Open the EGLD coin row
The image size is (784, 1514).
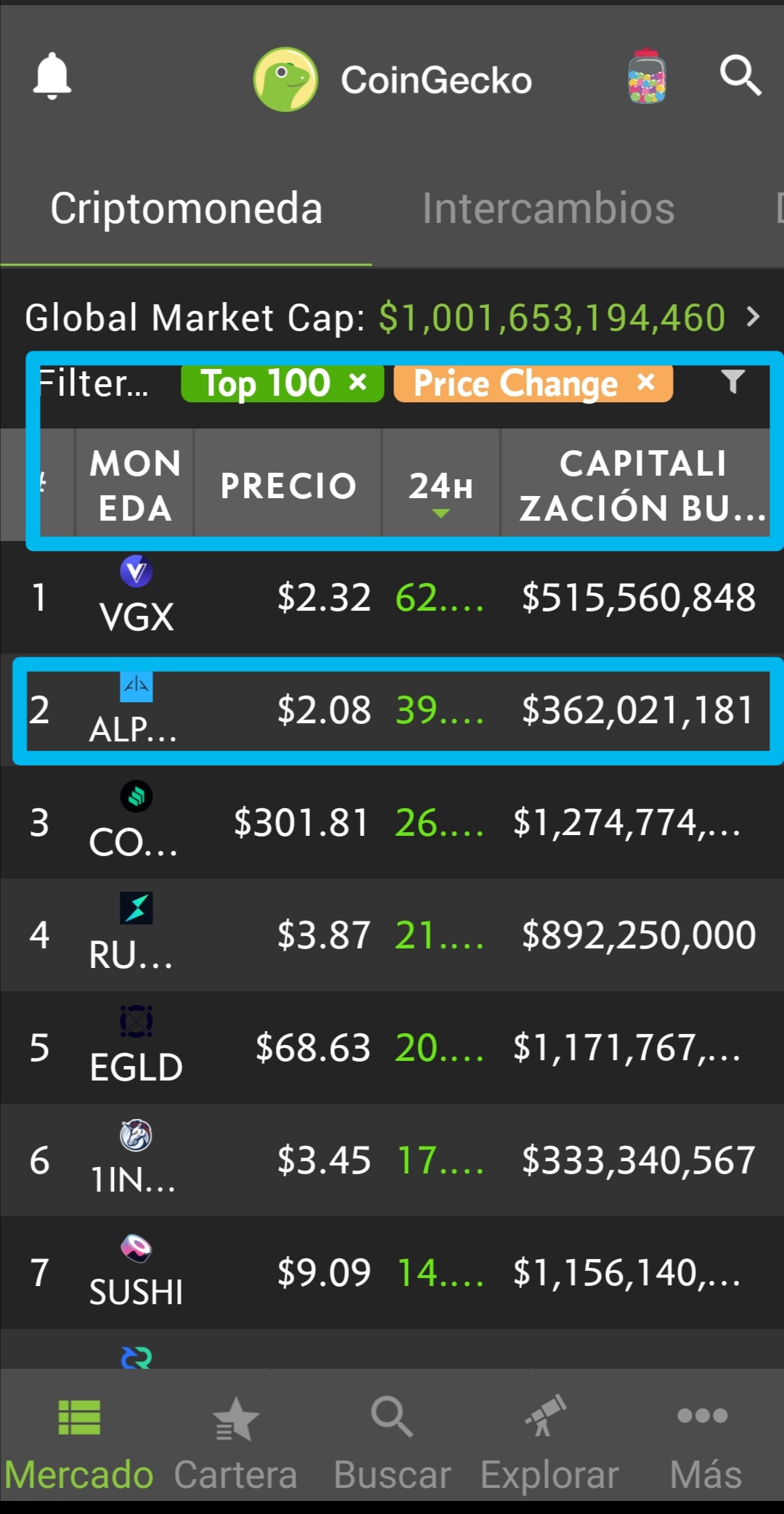(392, 1048)
